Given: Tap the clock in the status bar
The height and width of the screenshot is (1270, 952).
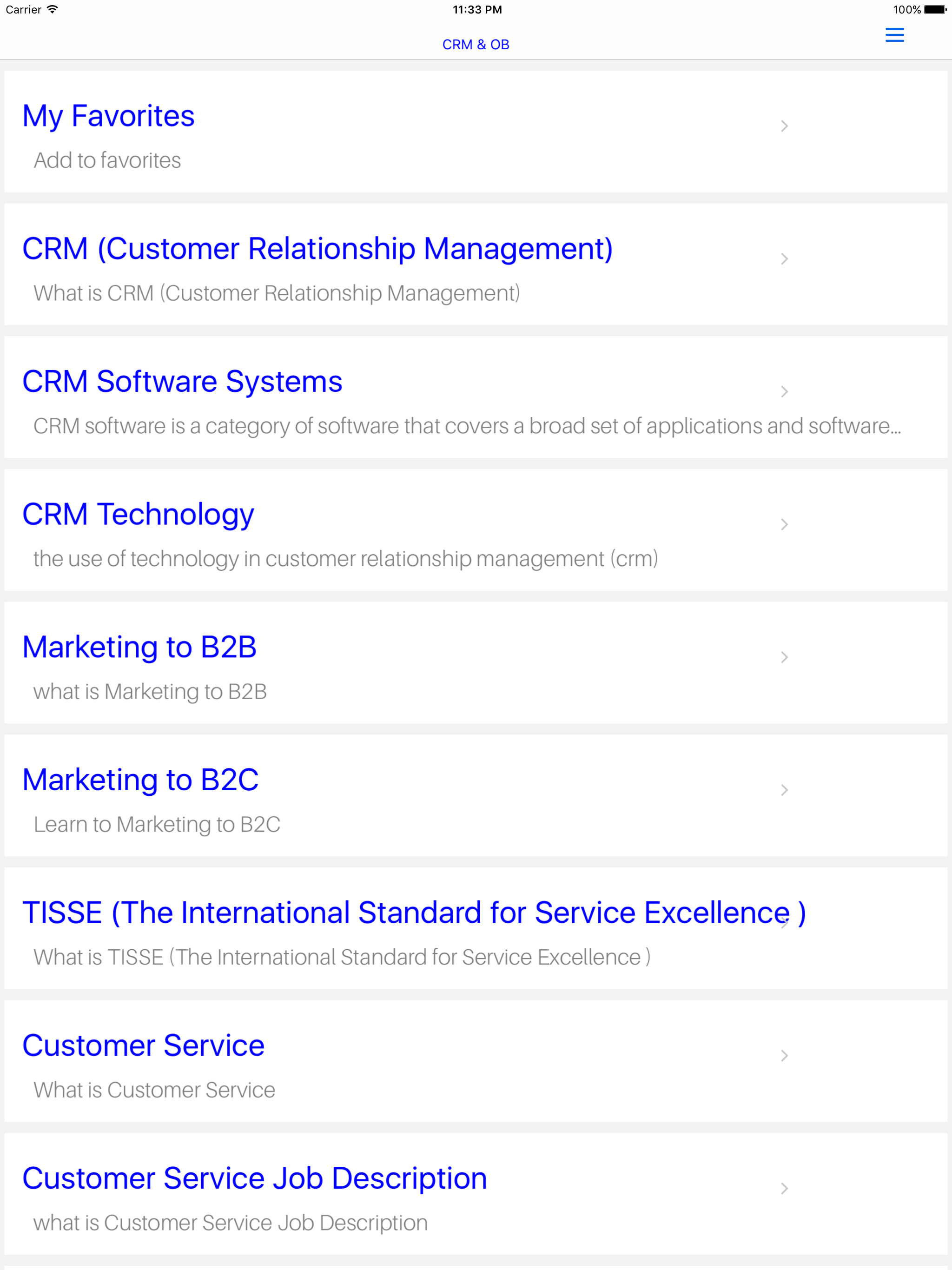Looking at the screenshot, I should 476,9.
